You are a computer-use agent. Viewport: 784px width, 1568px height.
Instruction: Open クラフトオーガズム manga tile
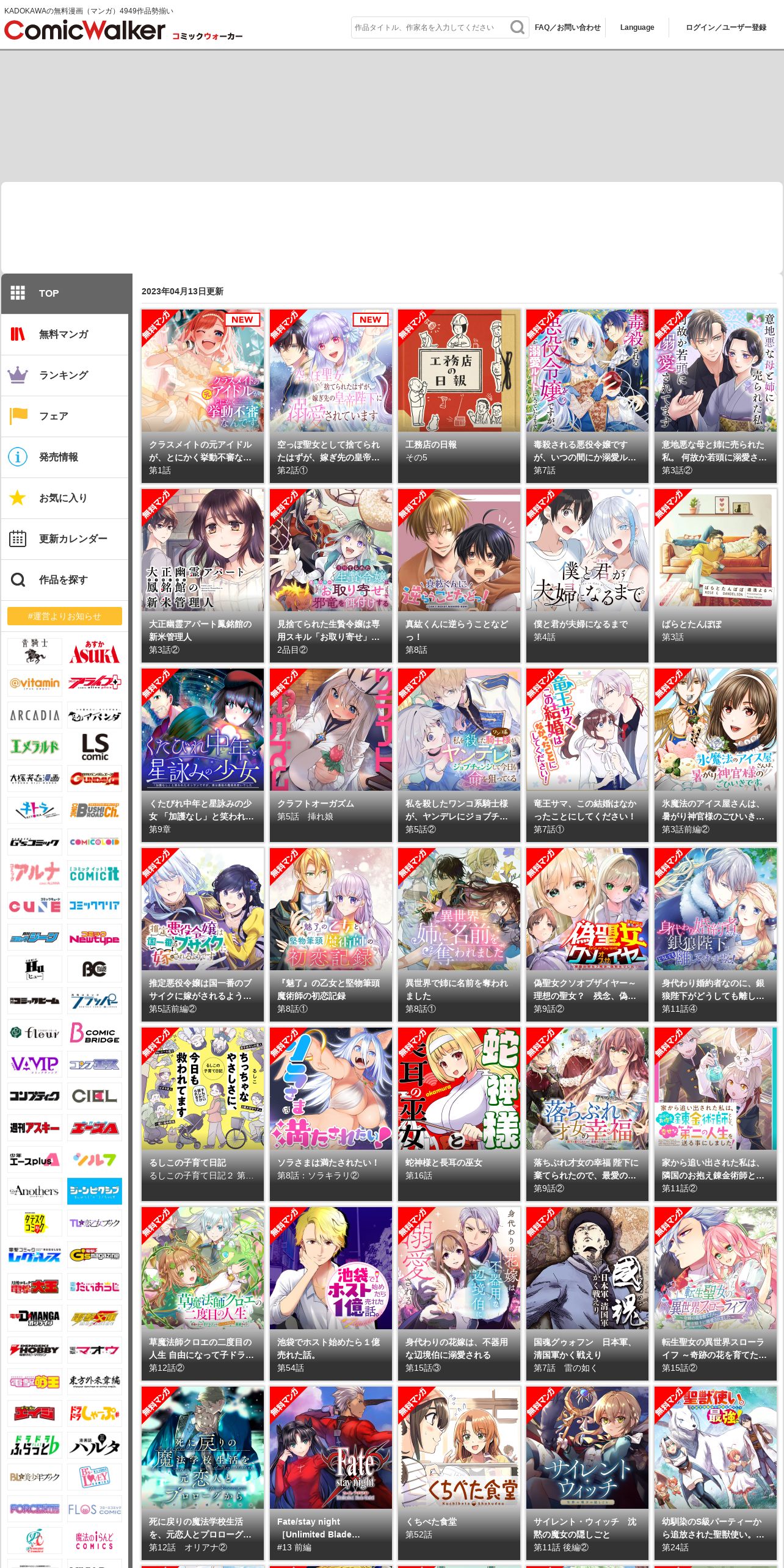(331, 755)
